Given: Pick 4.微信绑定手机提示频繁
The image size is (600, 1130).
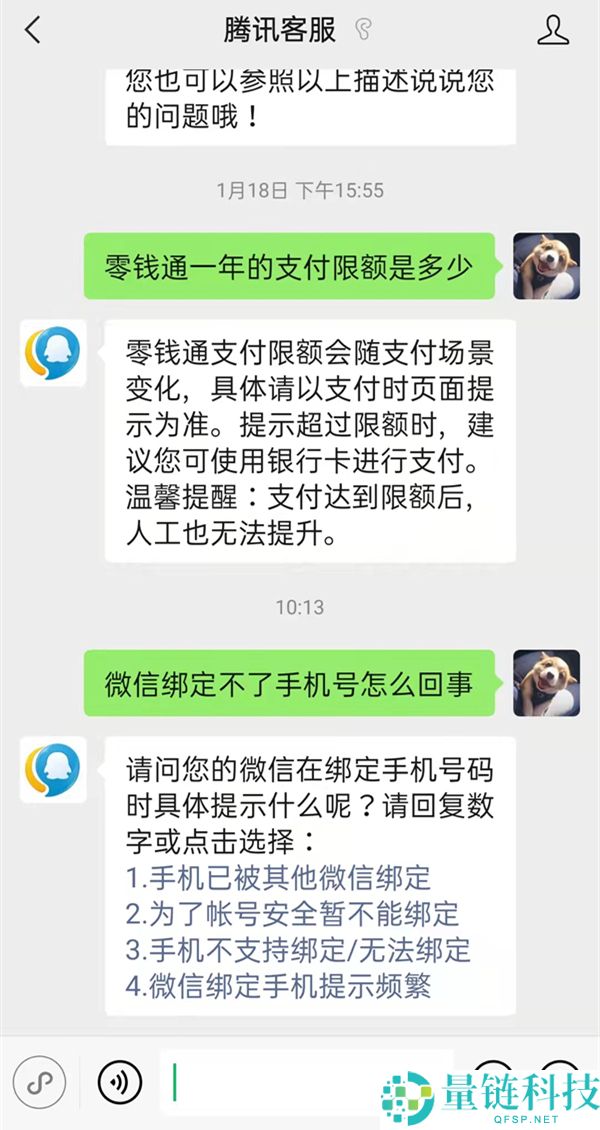Looking at the screenshot, I should point(278,985).
